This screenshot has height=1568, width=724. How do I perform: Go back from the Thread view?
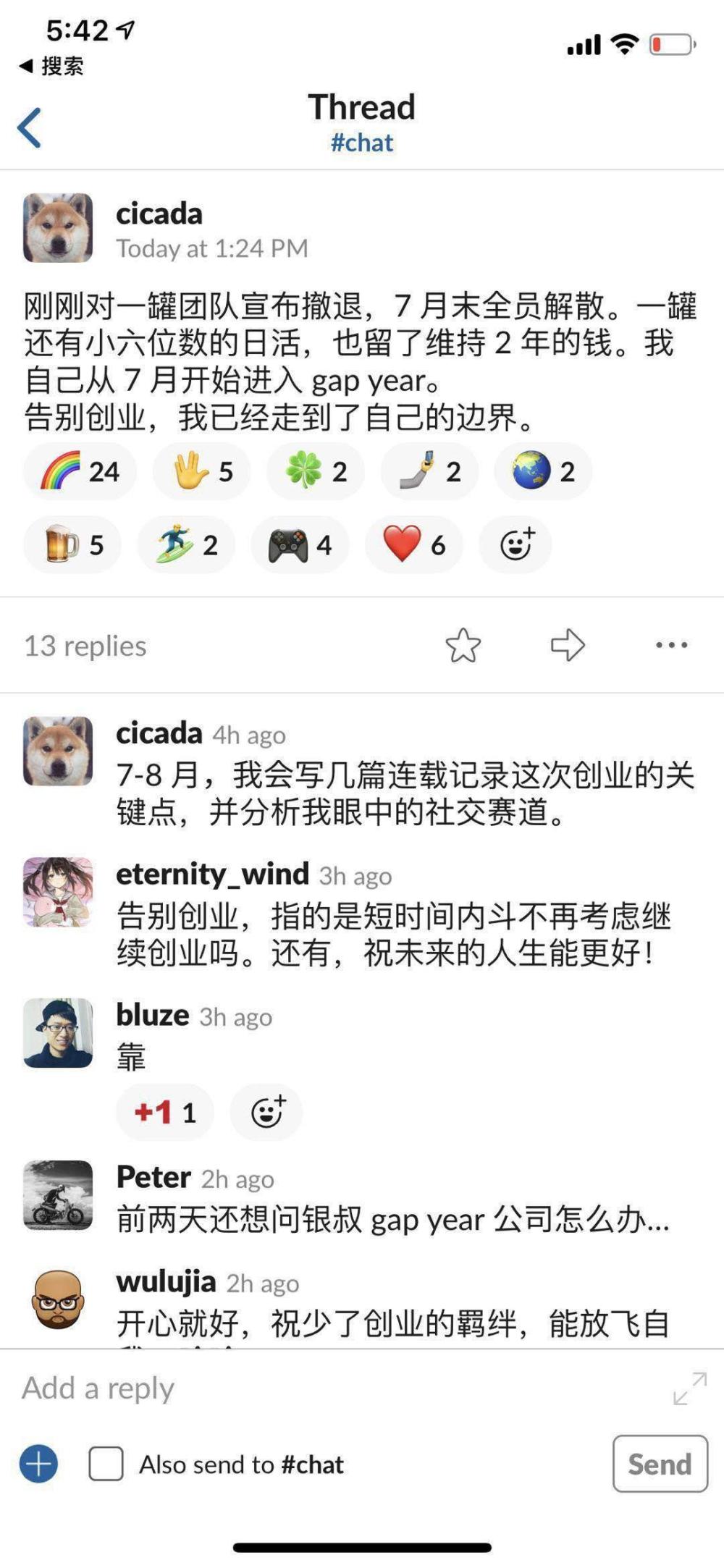(30, 127)
